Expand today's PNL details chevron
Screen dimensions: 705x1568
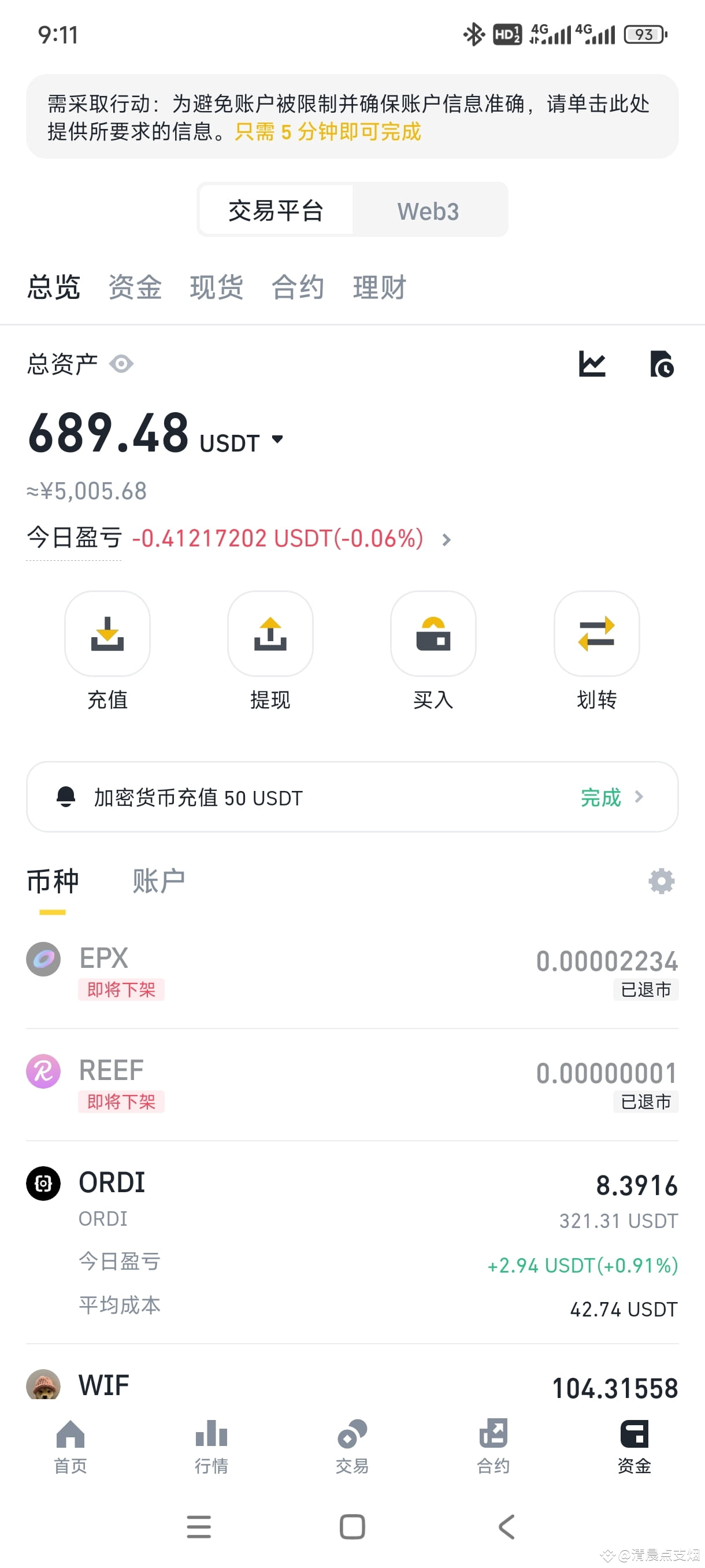click(x=447, y=539)
